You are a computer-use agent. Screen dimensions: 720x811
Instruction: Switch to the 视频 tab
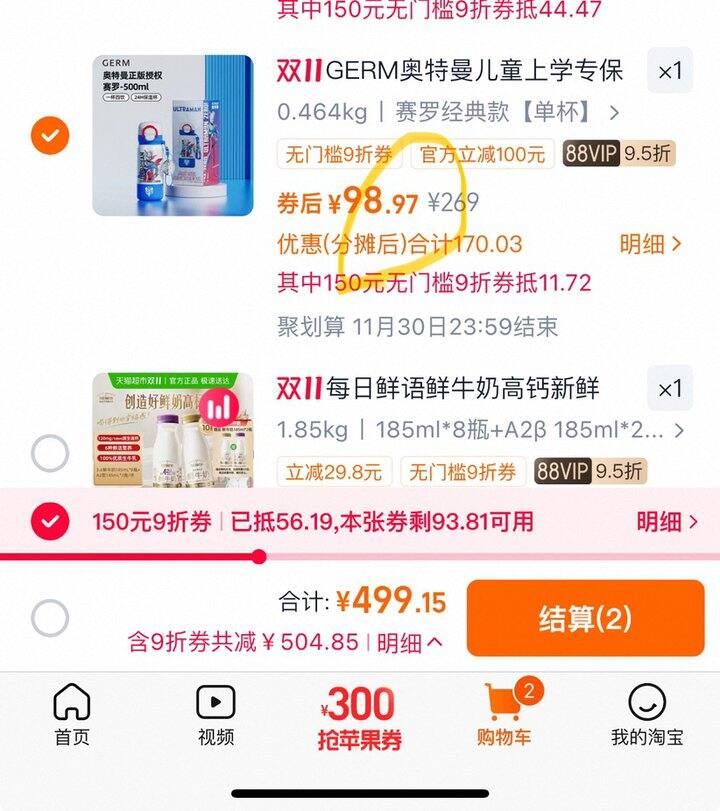coord(216,715)
